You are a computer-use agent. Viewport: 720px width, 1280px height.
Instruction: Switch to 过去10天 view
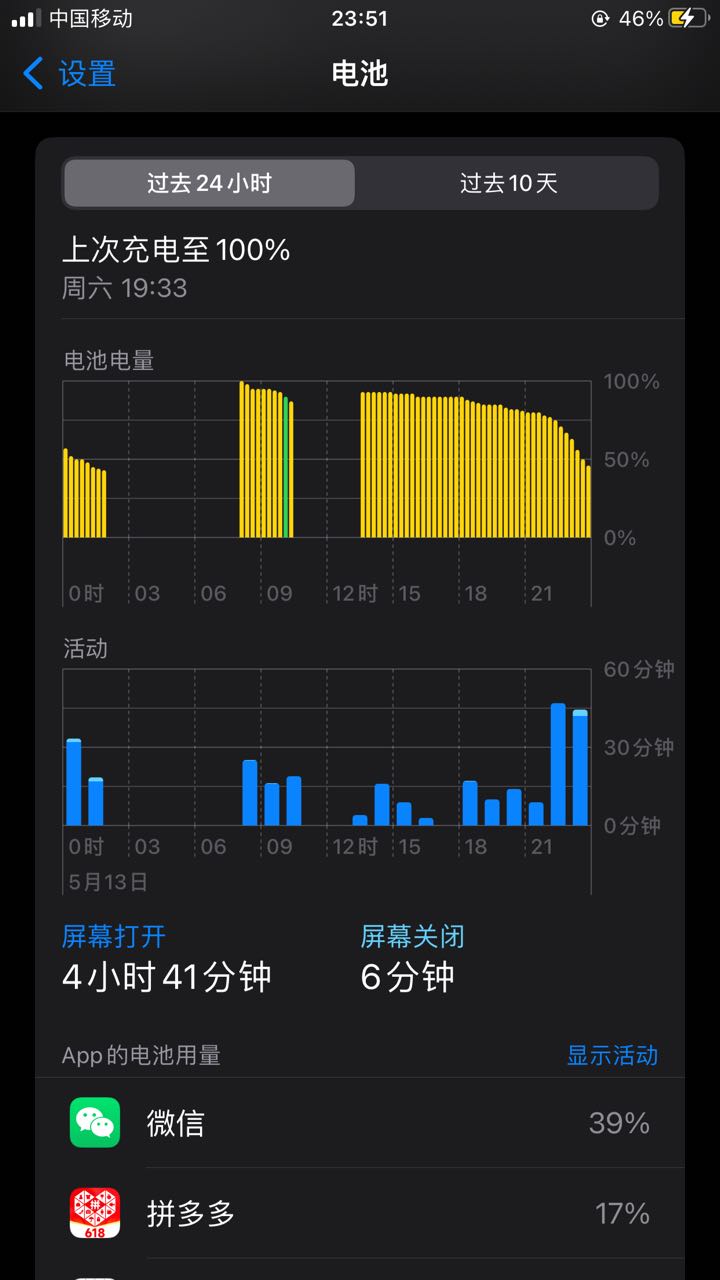pos(508,183)
